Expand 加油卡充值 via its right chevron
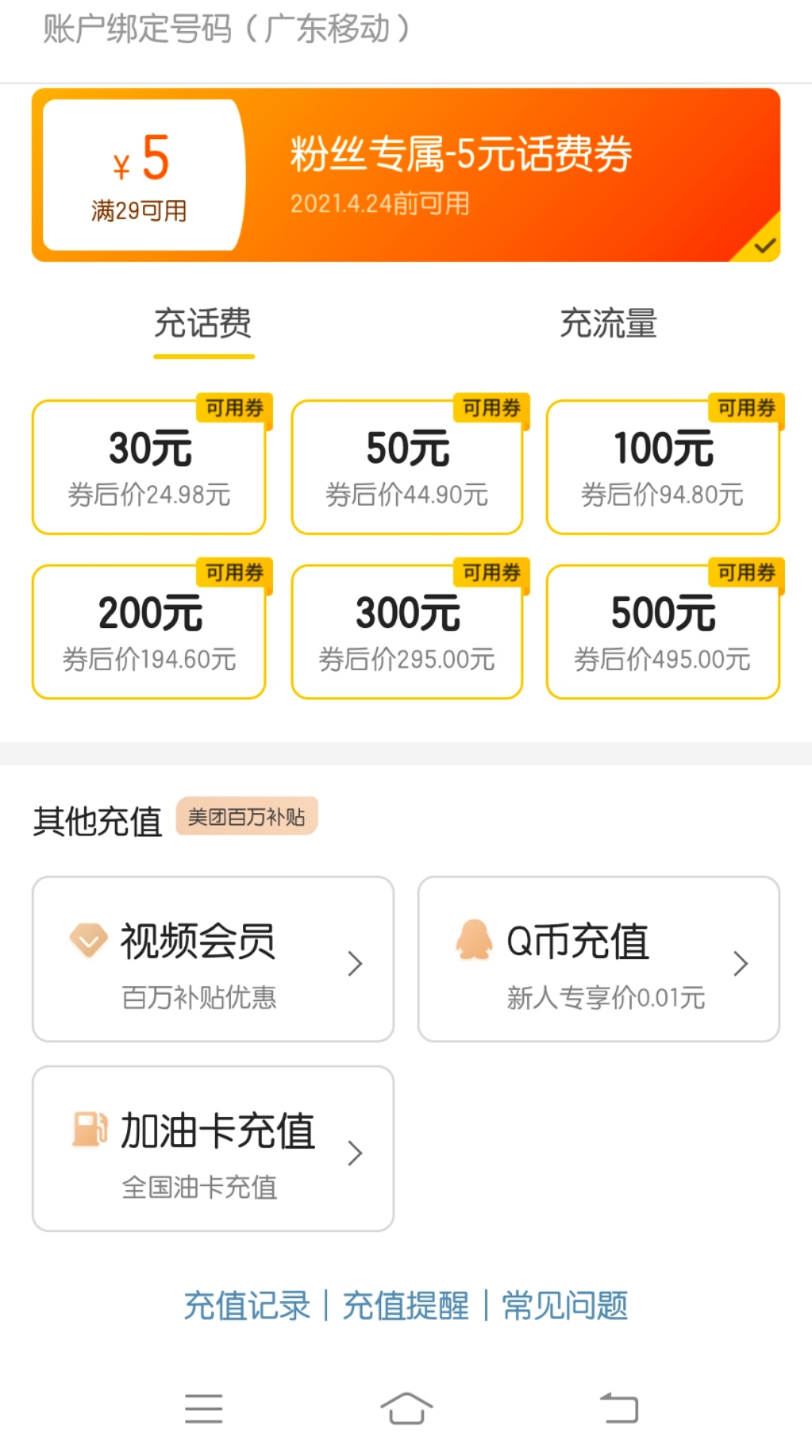The image size is (812, 1456). pyautogui.click(x=354, y=1153)
